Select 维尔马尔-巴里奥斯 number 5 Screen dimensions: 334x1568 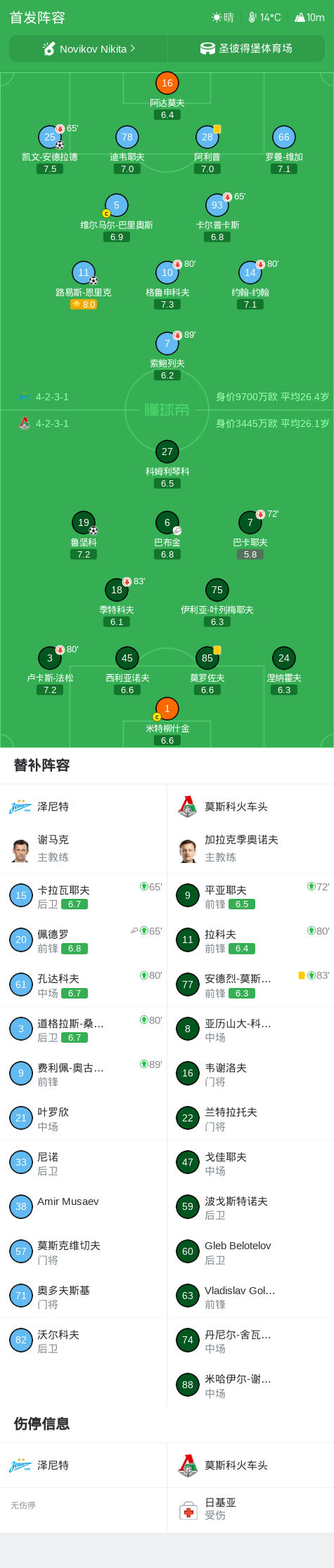click(x=117, y=217)
